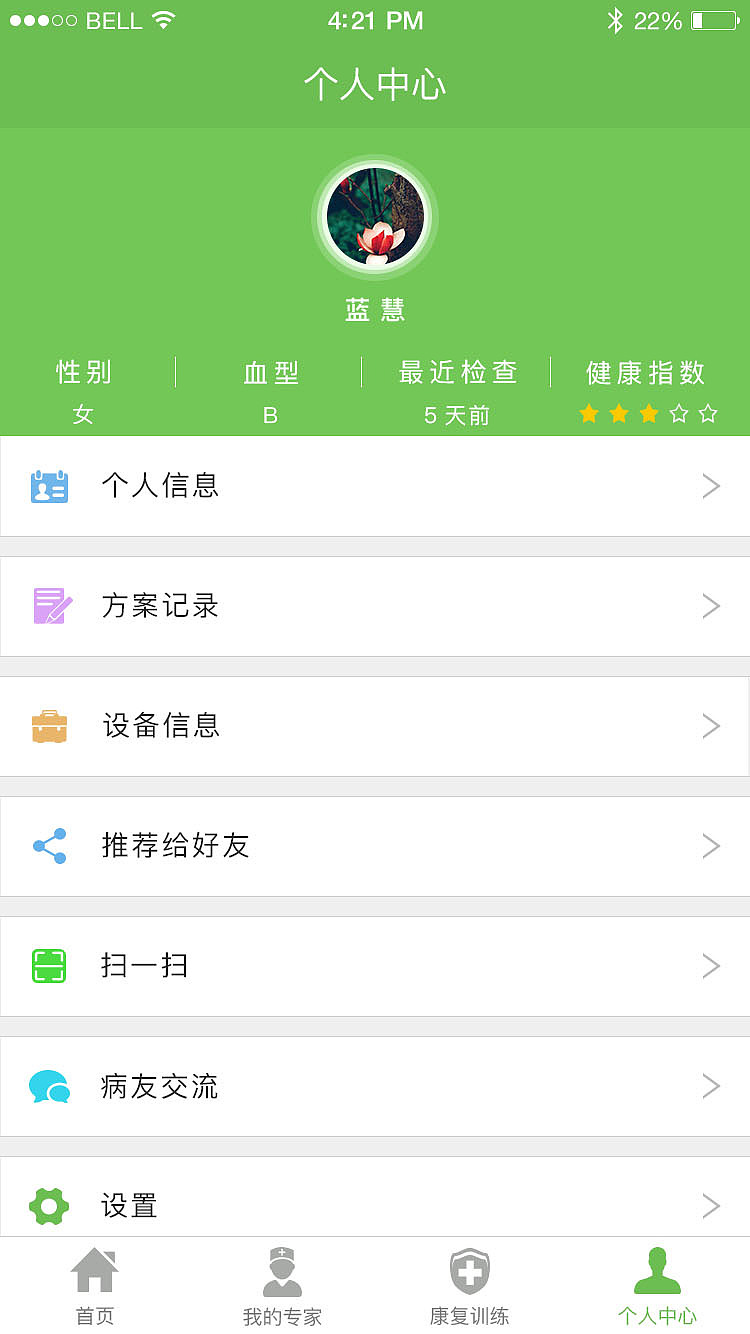
Task: Click the 方案记录 document-edit icon
Action: [50, 606]
